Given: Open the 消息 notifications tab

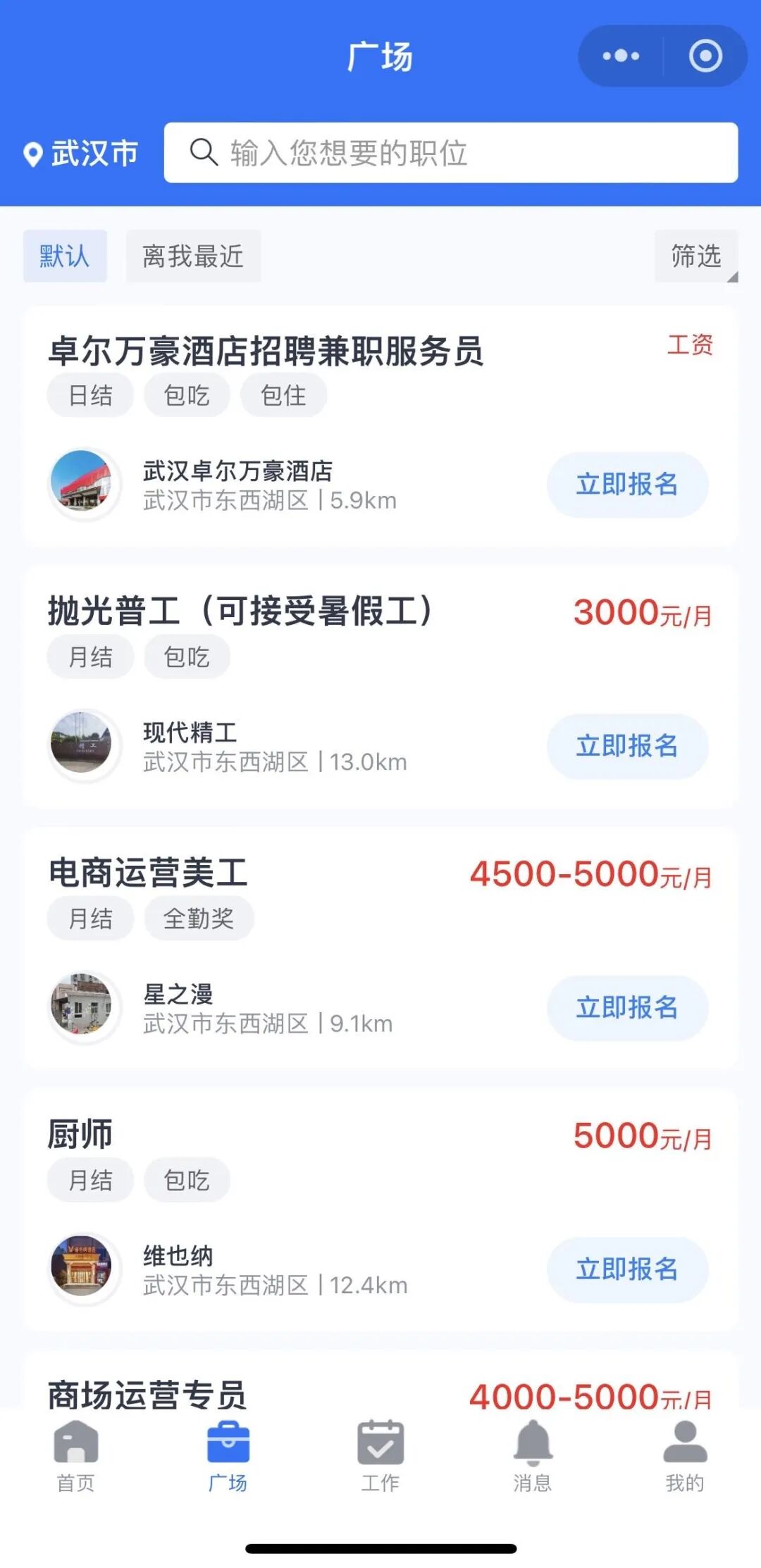Looking at the screenshot, I should pyautogui.click(x=533, y=1456).
